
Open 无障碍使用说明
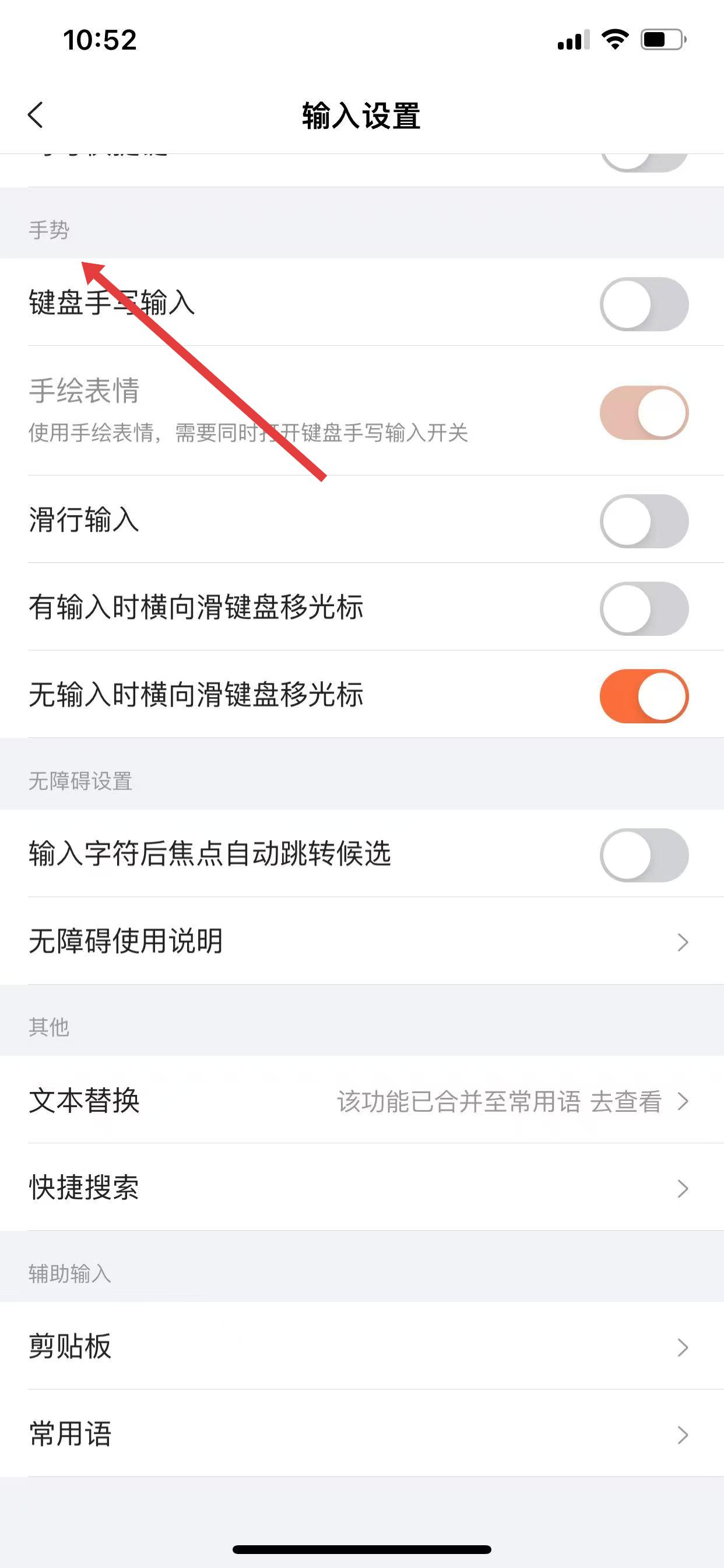[361, 941]
